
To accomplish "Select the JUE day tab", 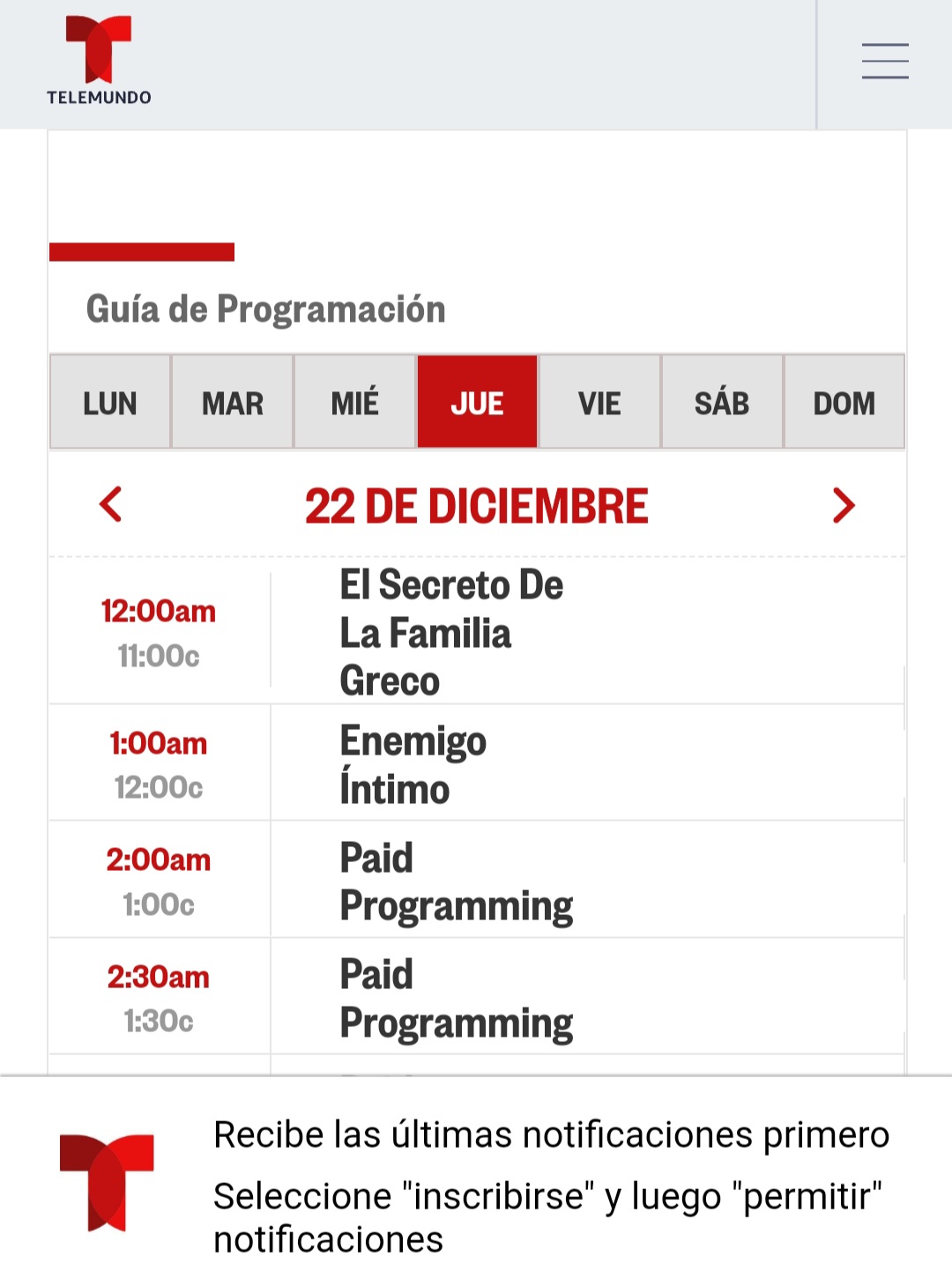I will click(477, 403).
